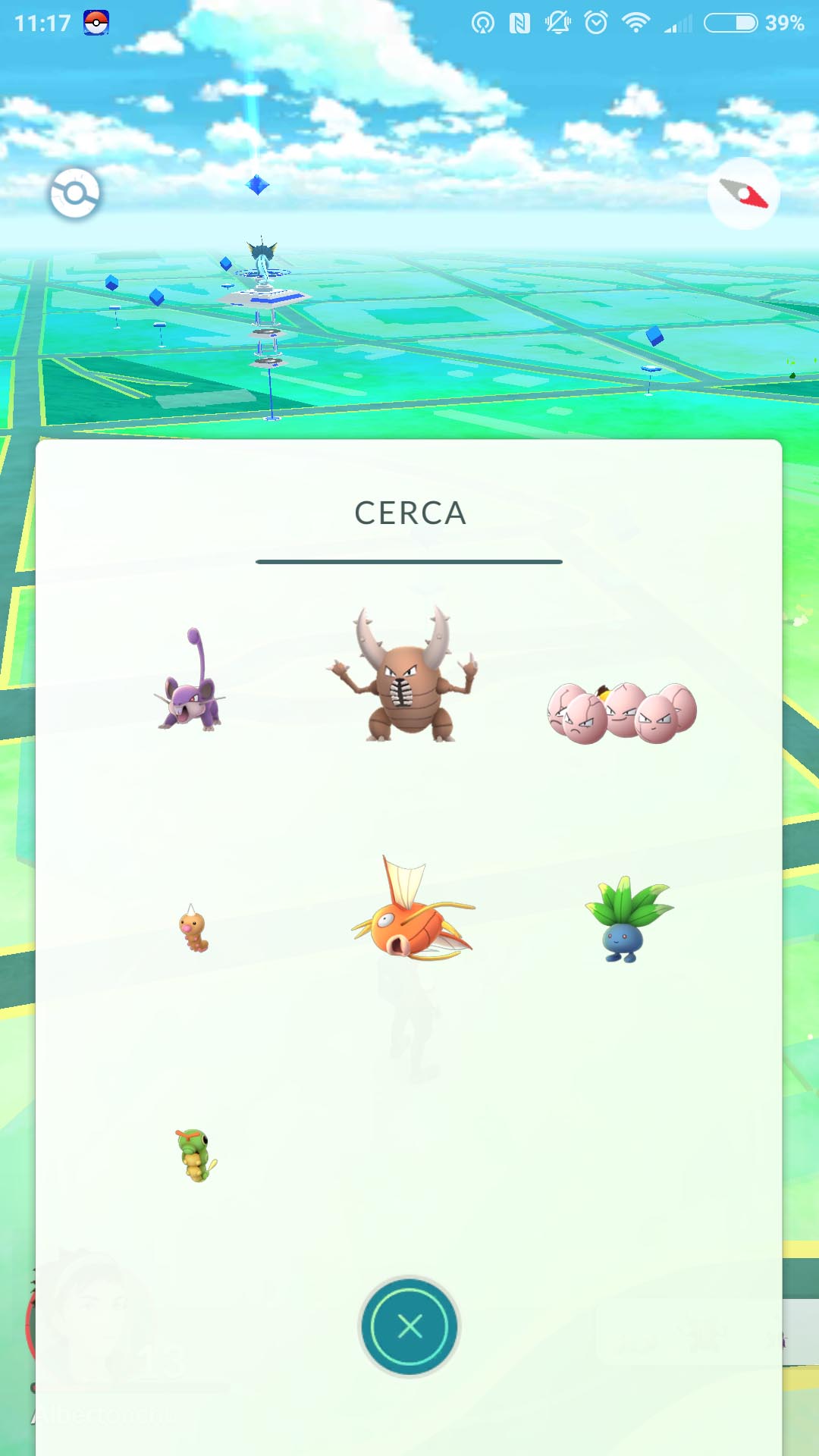Select Rattata in nearby list
This screenshot has height=1456, width=819.
pyautogui.click(x=191, y=679)
